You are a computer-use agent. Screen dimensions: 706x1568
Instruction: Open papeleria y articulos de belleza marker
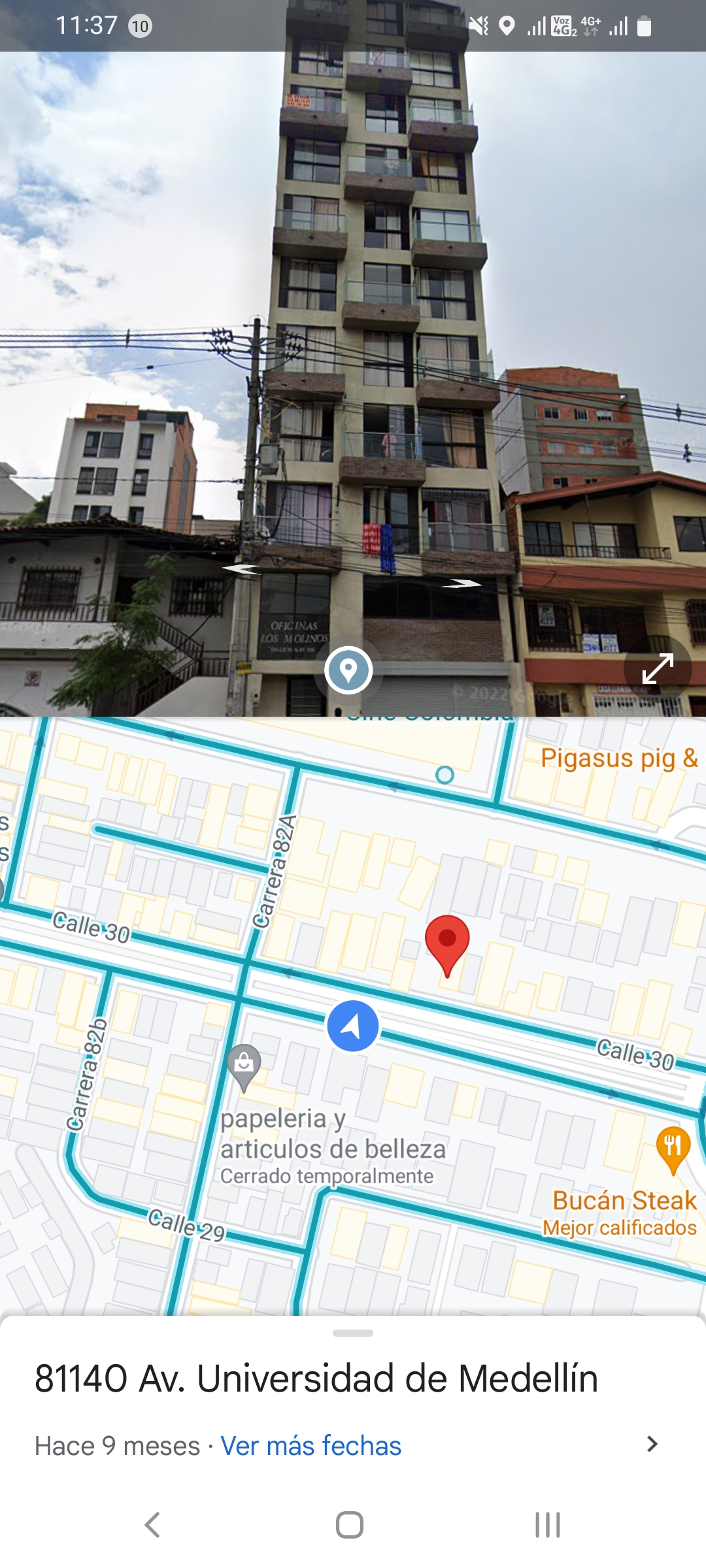(244, 1068)
